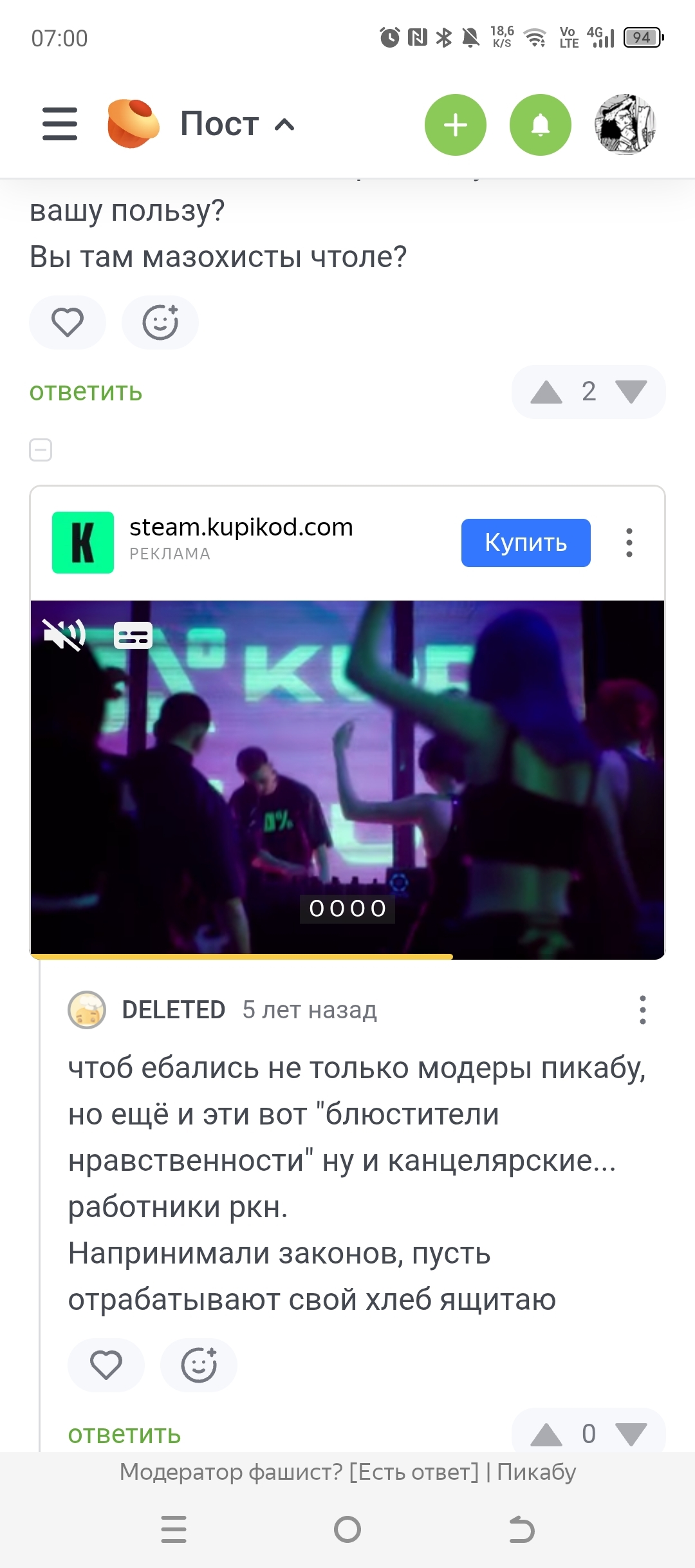Unmute the ad video

coord(64,635)
